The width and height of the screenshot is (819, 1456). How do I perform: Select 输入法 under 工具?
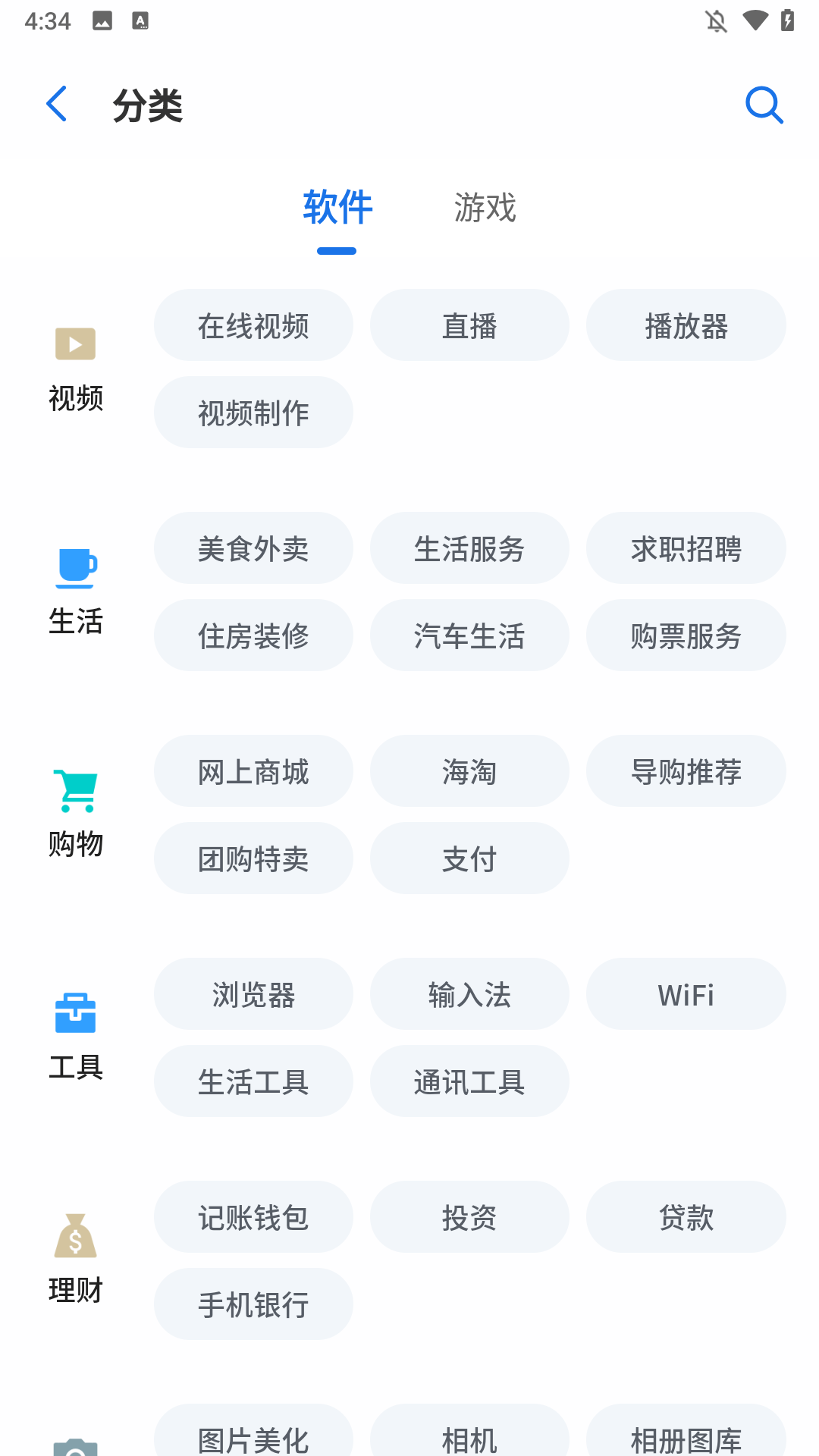pos(469,994)
